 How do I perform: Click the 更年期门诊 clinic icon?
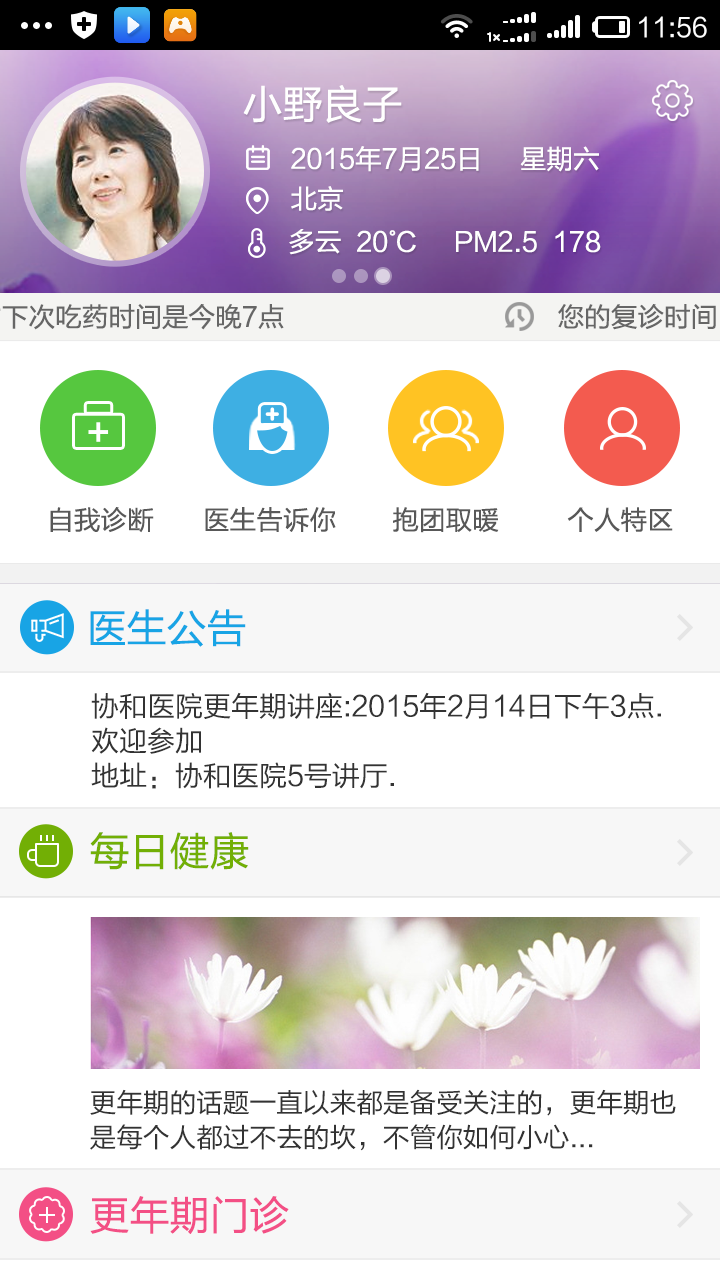pos(46,1215)
